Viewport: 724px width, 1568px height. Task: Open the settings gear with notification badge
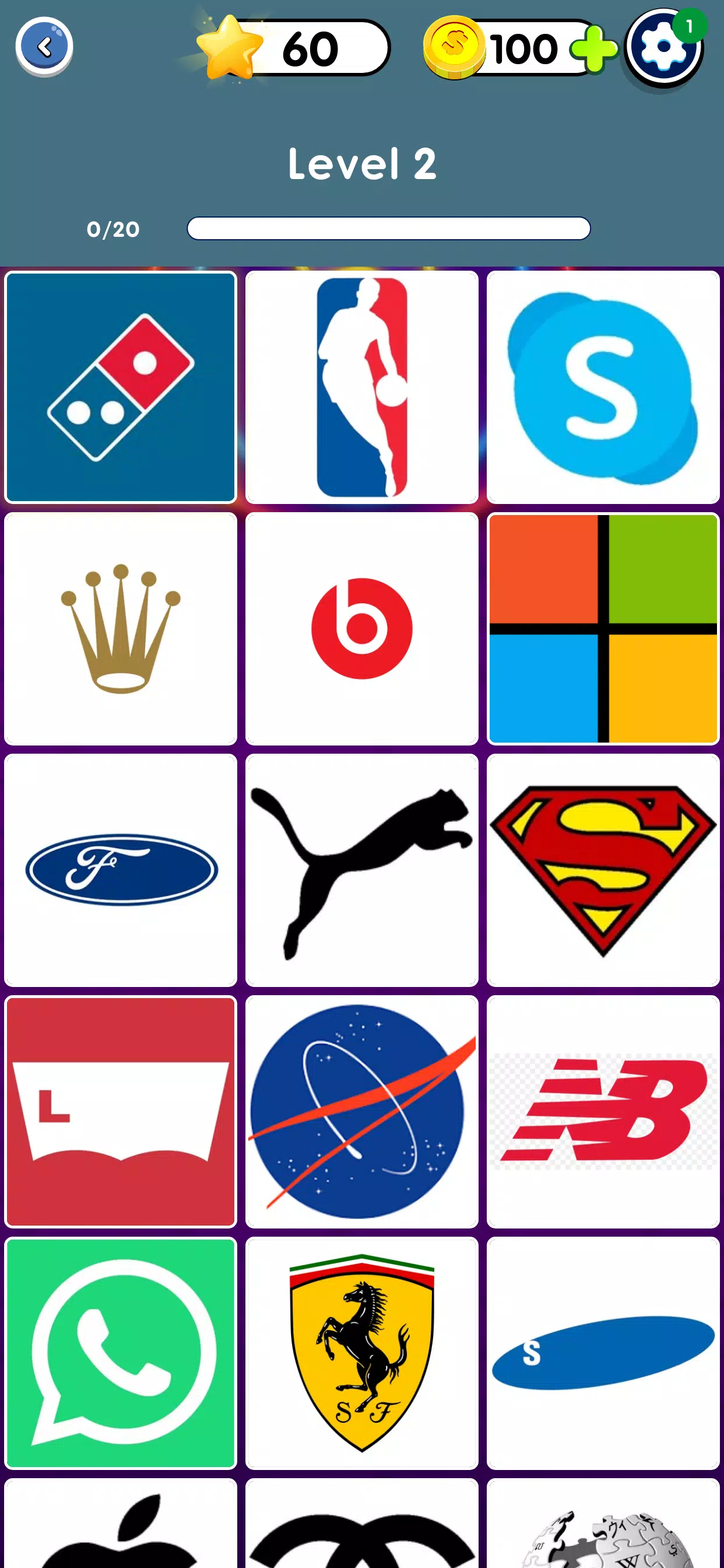tap(661, 47)
